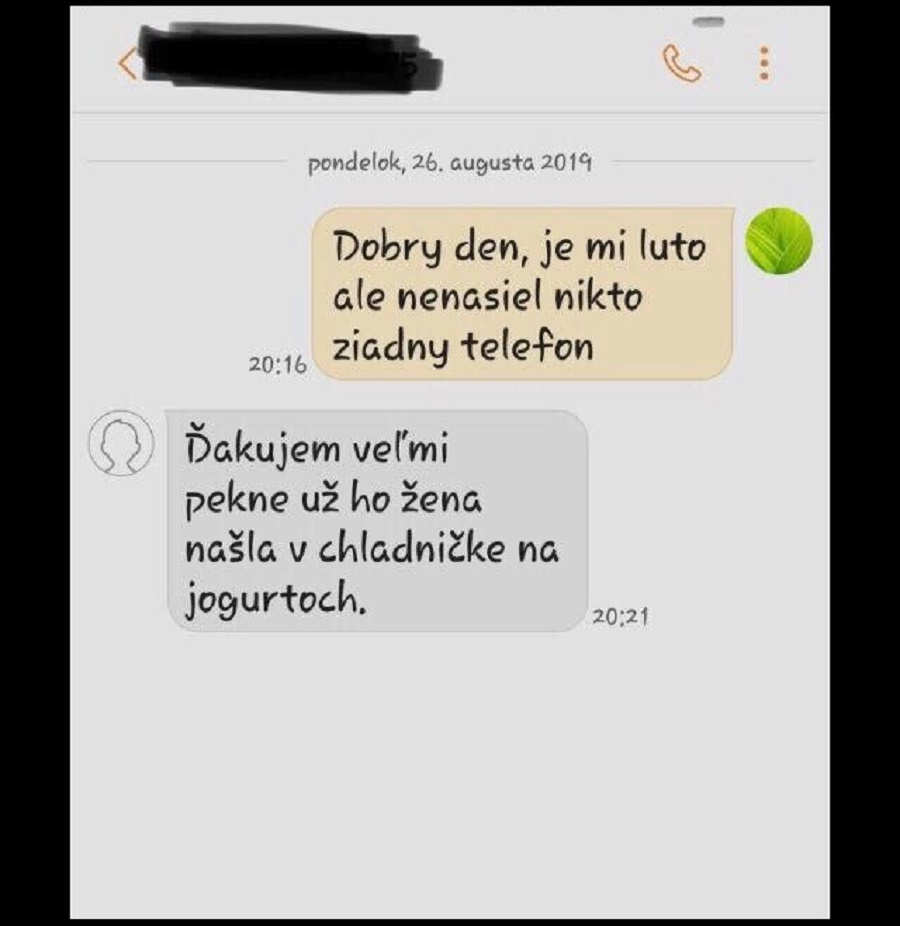Screen dimensions: 900x926
Task: Go back to the message list
Action: (127, 63)
